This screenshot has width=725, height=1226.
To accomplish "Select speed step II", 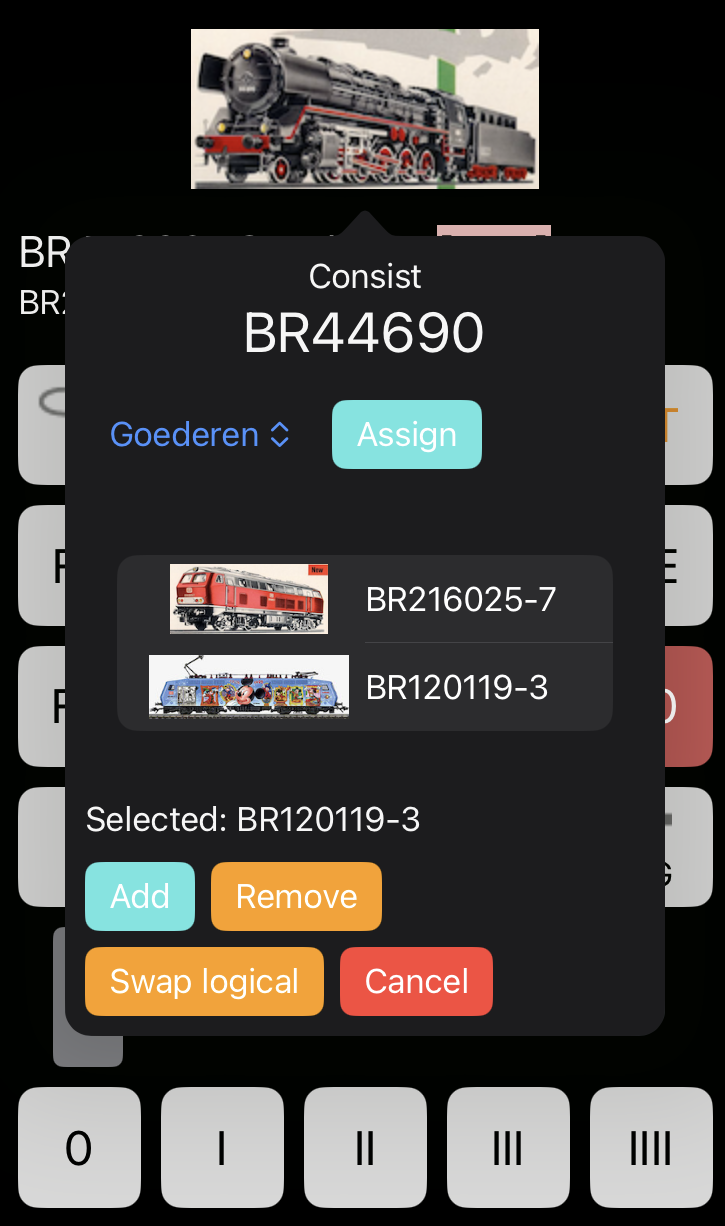I will [365, 1148].
